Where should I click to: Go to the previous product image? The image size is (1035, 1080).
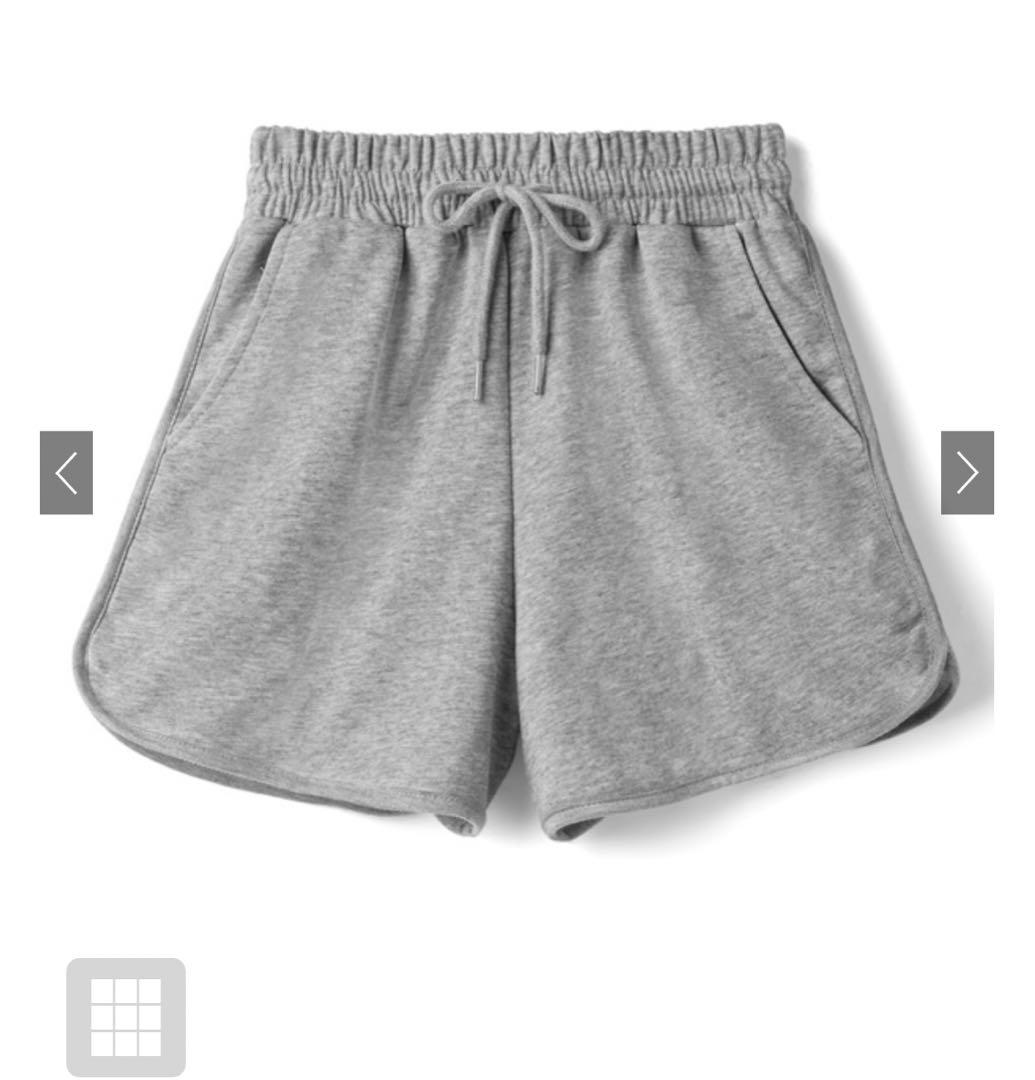point(66,472)
